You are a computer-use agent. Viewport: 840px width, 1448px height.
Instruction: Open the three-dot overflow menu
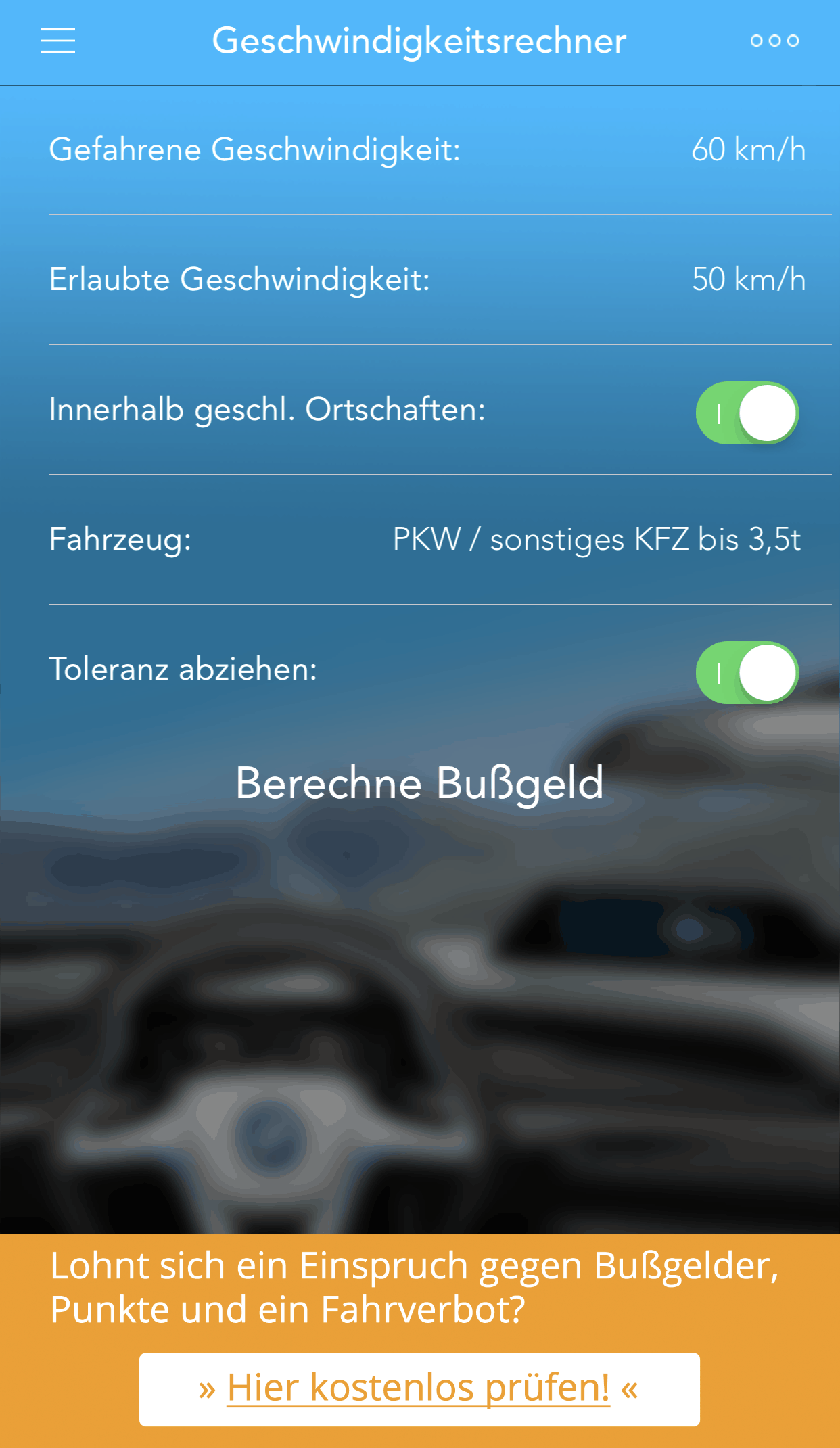pos(775,41)
